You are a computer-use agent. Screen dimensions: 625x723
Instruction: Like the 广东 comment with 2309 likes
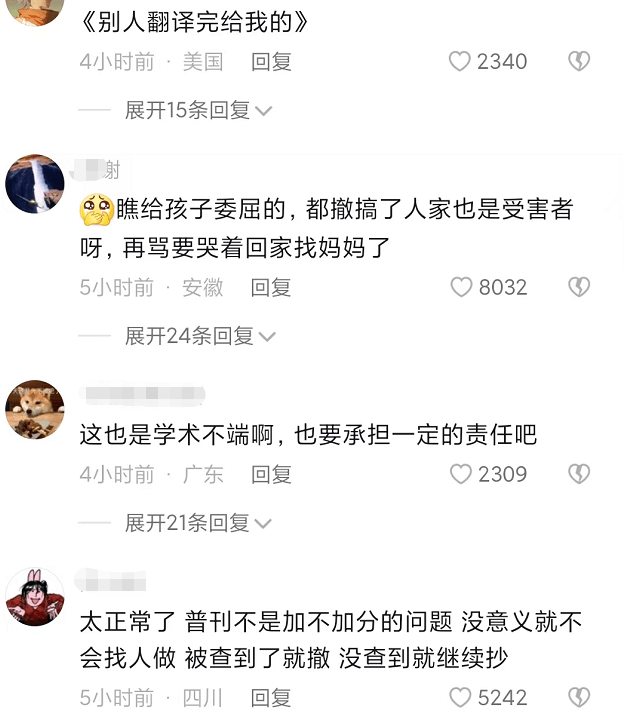point(460,474)
